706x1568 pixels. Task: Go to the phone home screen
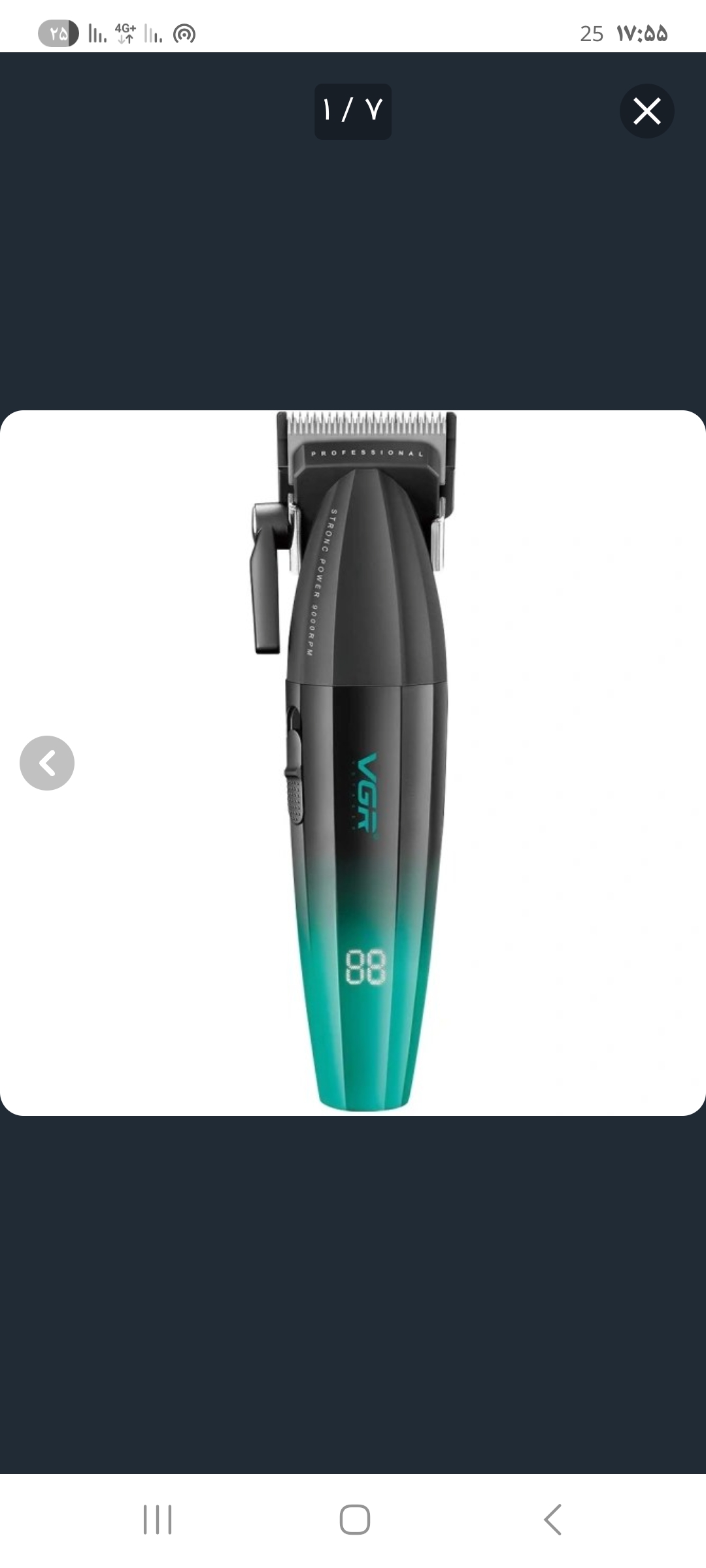click(x=354, y=1520)
